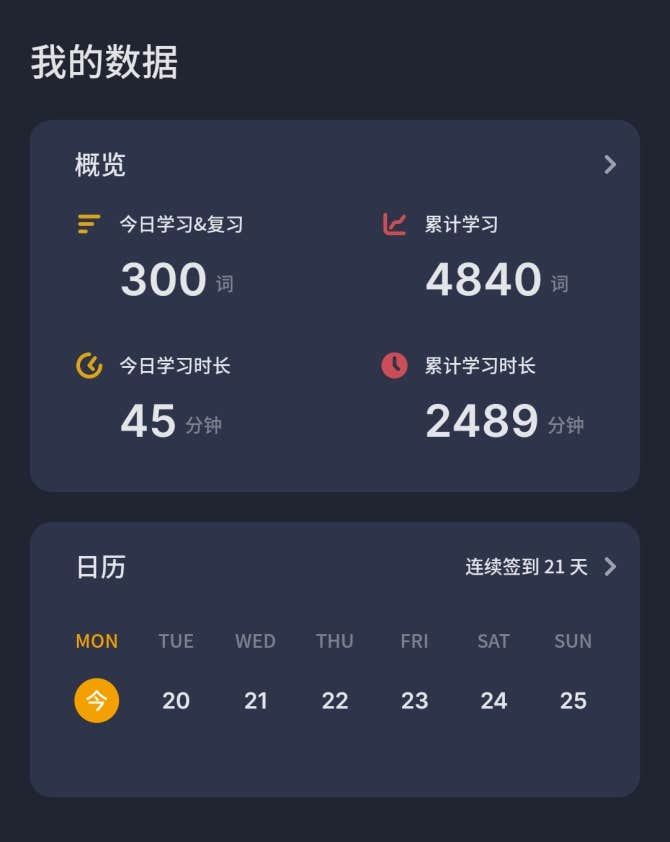Select date 24 under SAT

[x=494, y=701]
